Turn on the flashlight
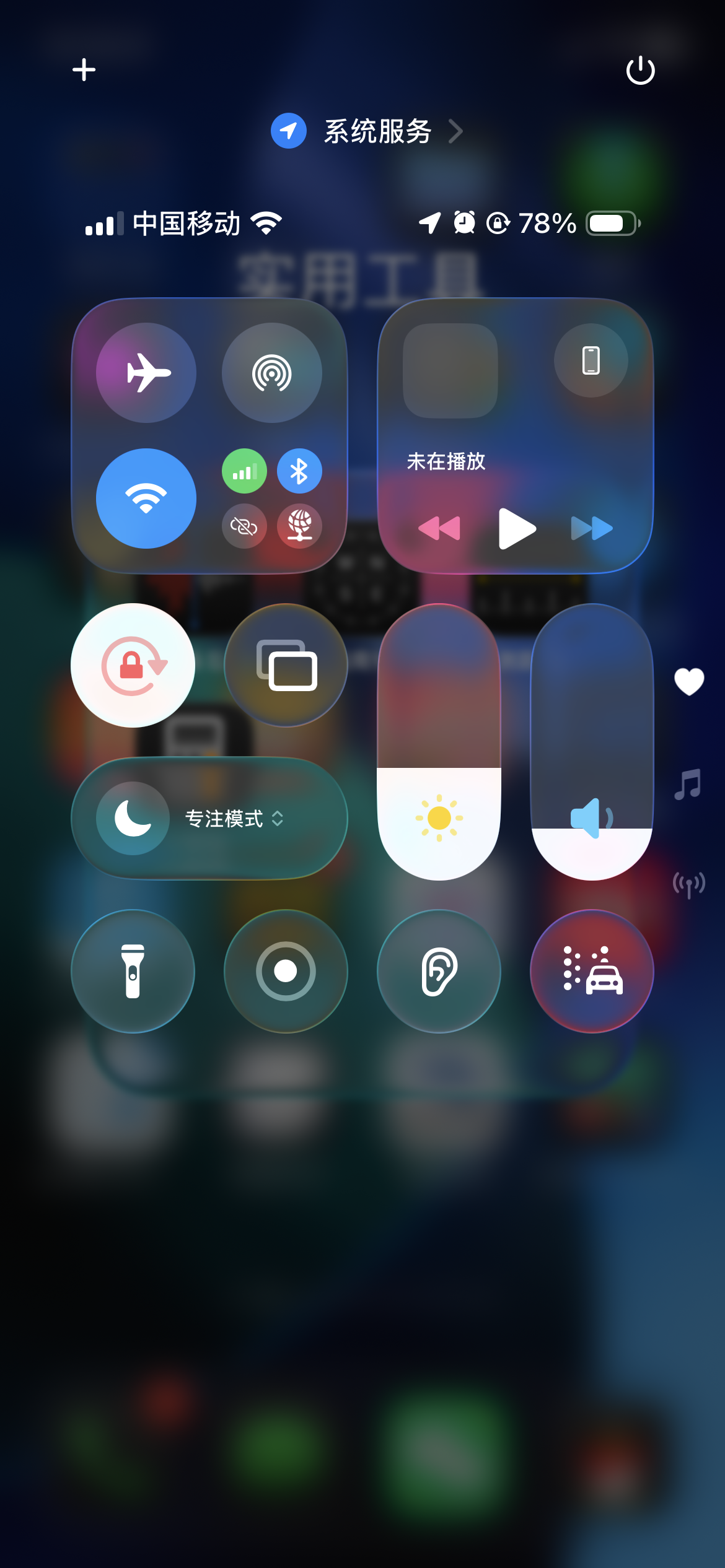 [x=133, y=971]
